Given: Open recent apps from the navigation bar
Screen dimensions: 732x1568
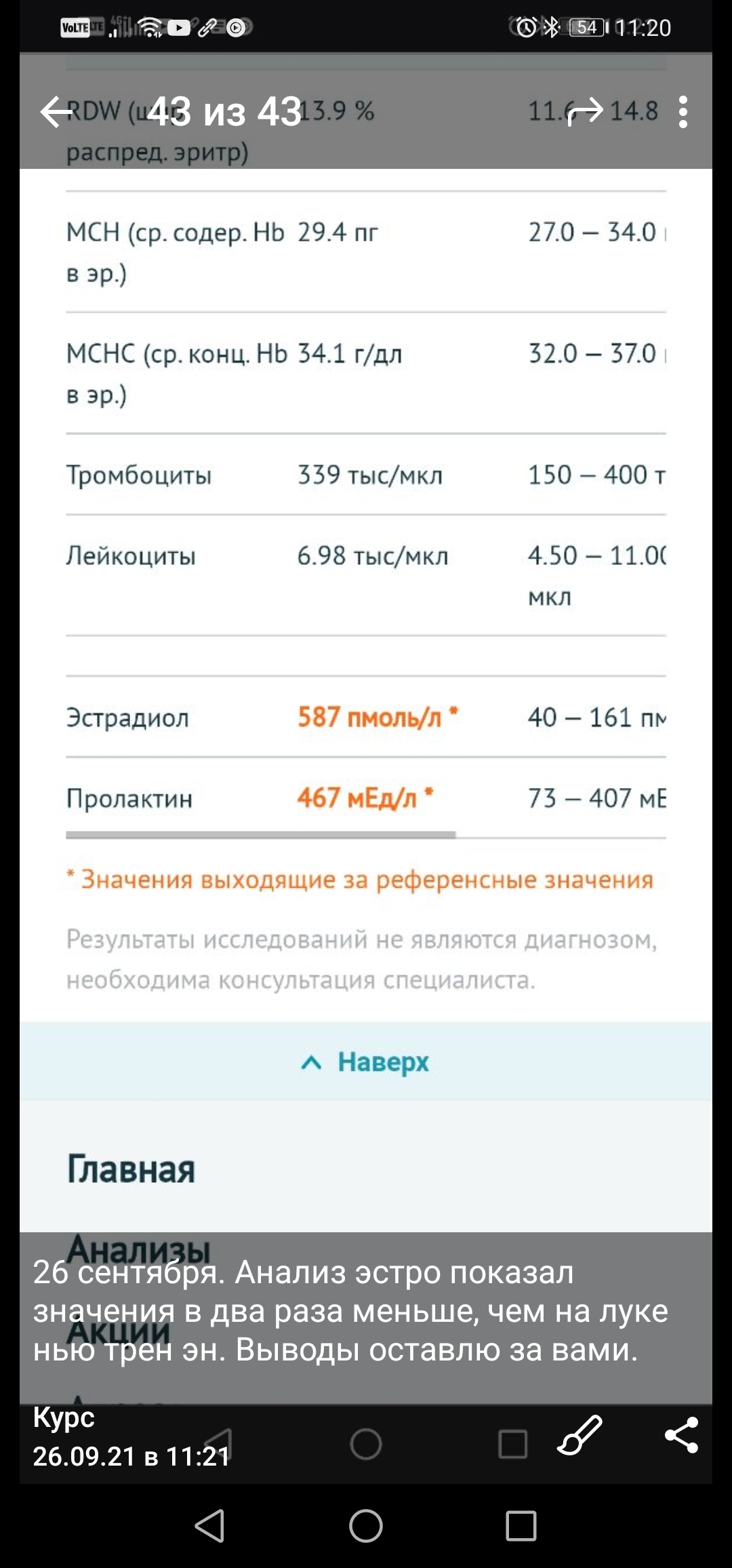Looking at the screenshot, I should pos(521,1527).
